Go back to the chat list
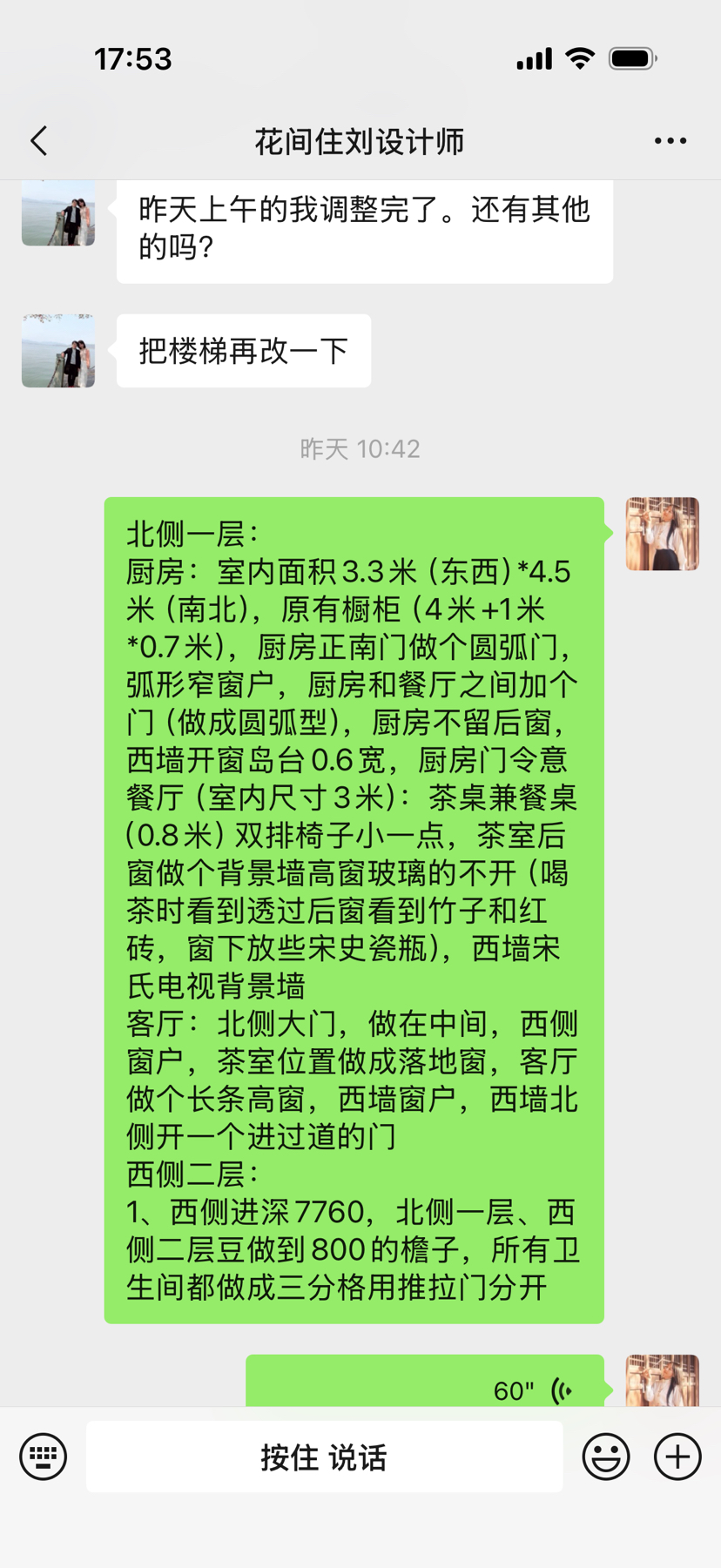 click(39, 141)
